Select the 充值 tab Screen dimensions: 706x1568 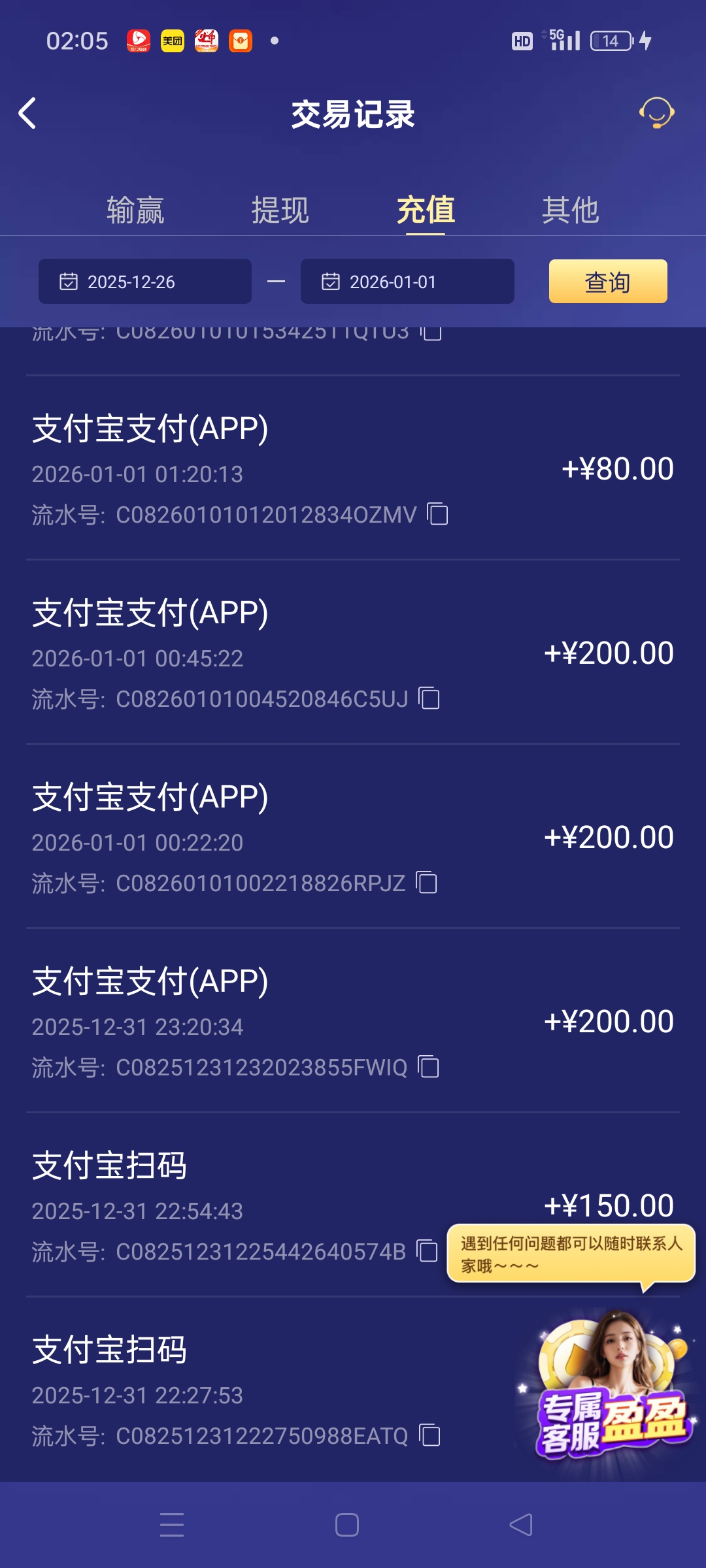point(426,210)
